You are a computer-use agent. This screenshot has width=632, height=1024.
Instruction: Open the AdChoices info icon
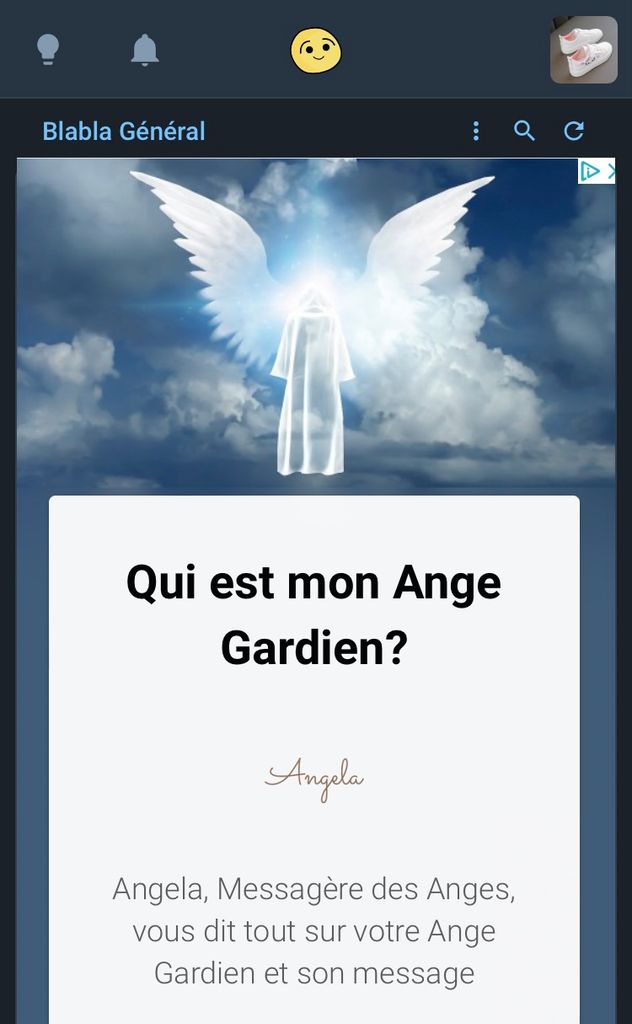[x=591, y=171]
